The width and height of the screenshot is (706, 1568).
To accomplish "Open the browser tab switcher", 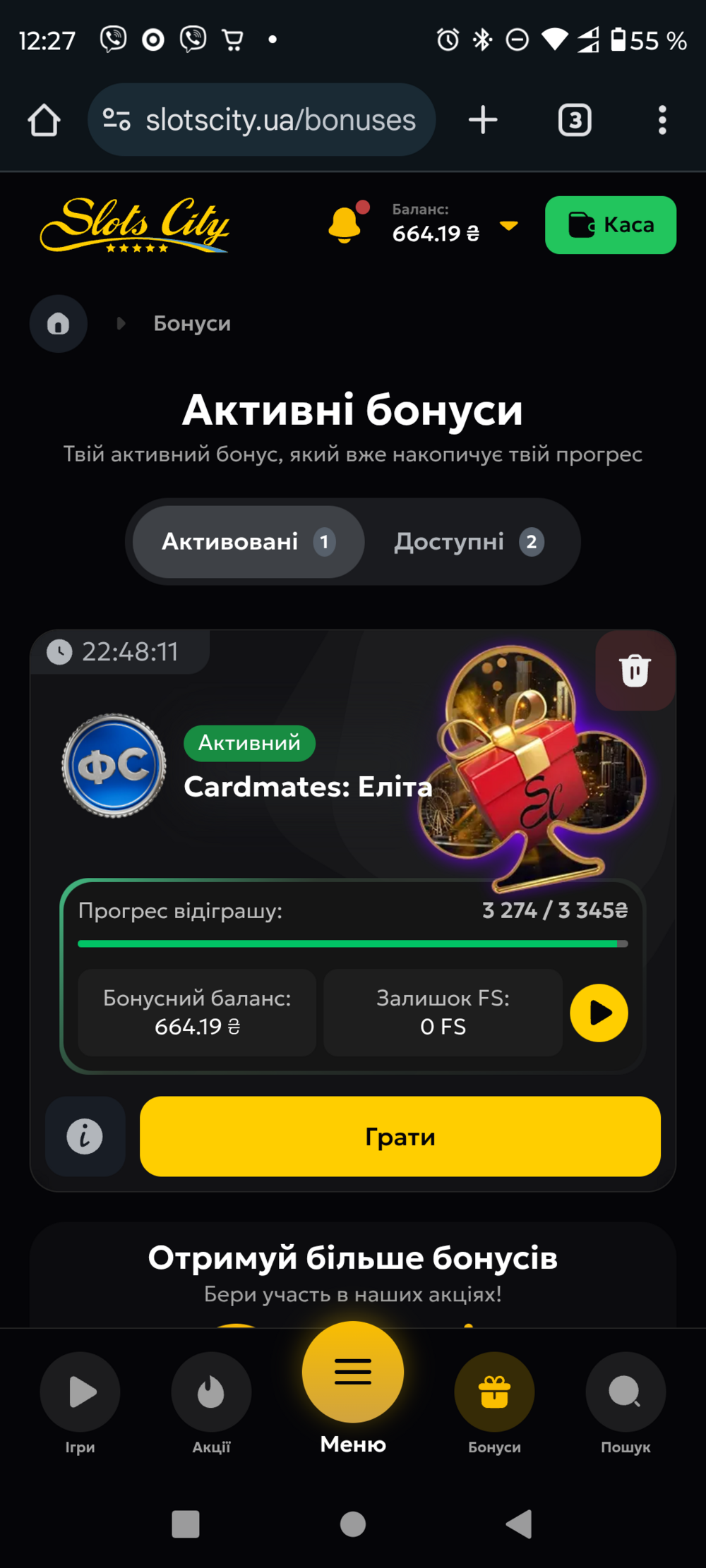I will click(575, 120).
